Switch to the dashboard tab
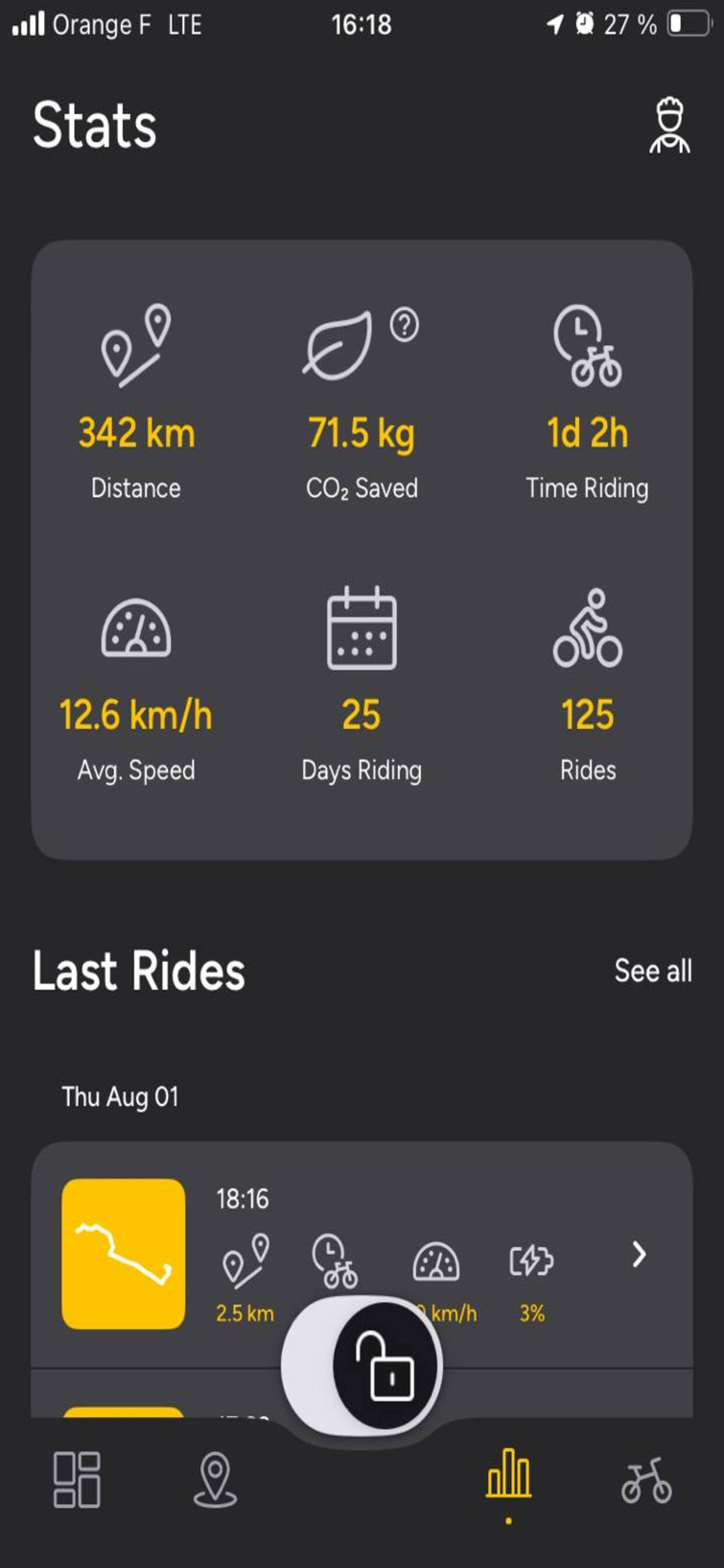This screenshot has height=1568, width=724. [77, 1480]
